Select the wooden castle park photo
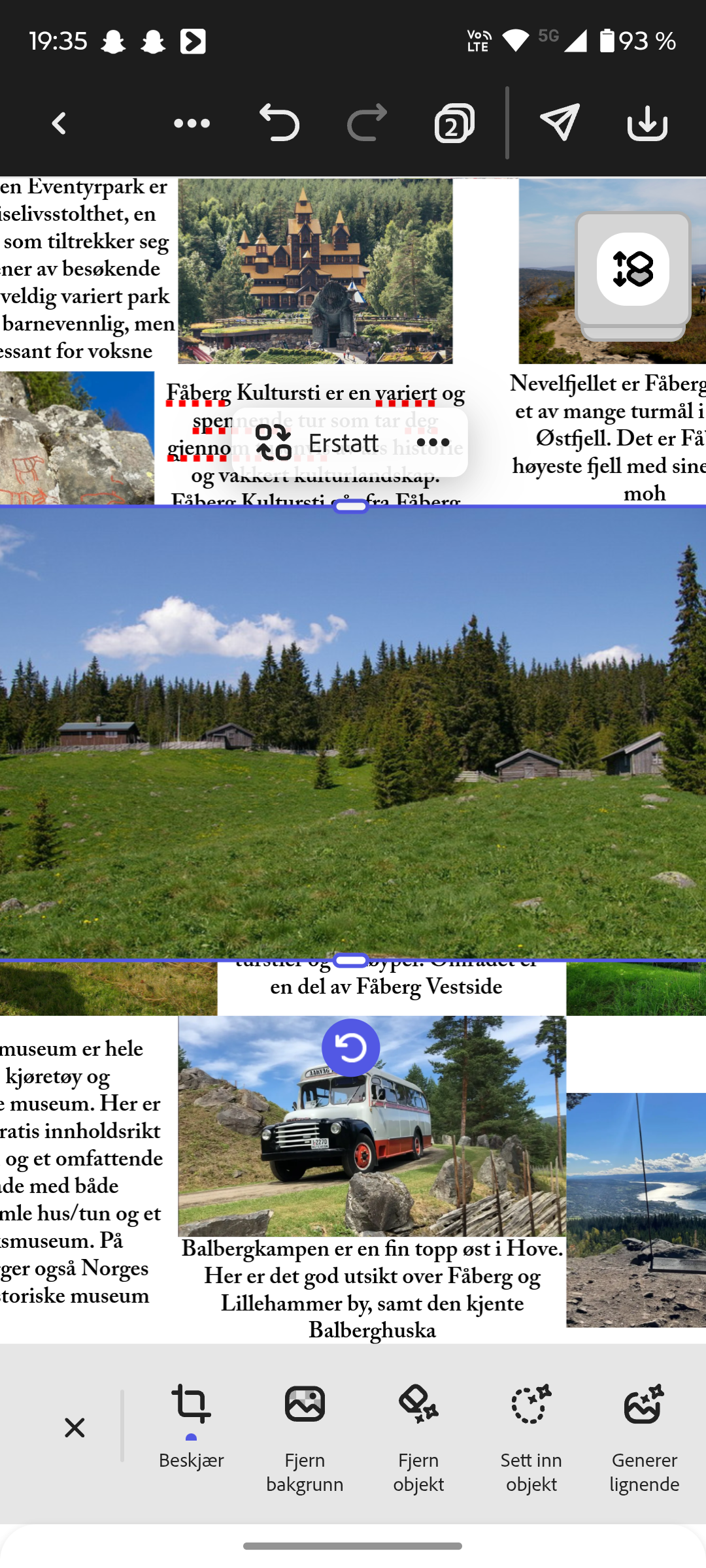This screenshot has height=1568, width=706. click(315, 271)
